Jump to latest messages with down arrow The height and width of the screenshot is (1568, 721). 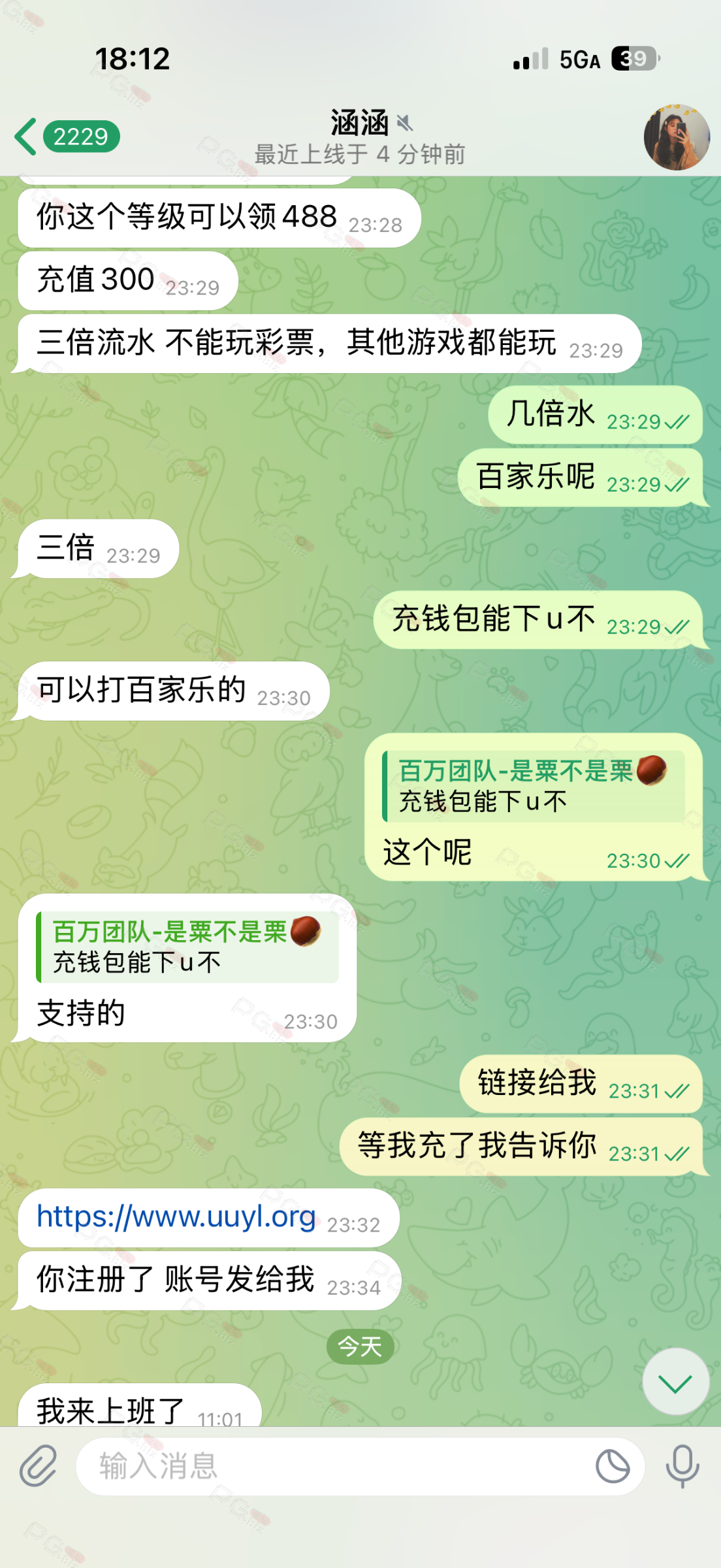675,1382
